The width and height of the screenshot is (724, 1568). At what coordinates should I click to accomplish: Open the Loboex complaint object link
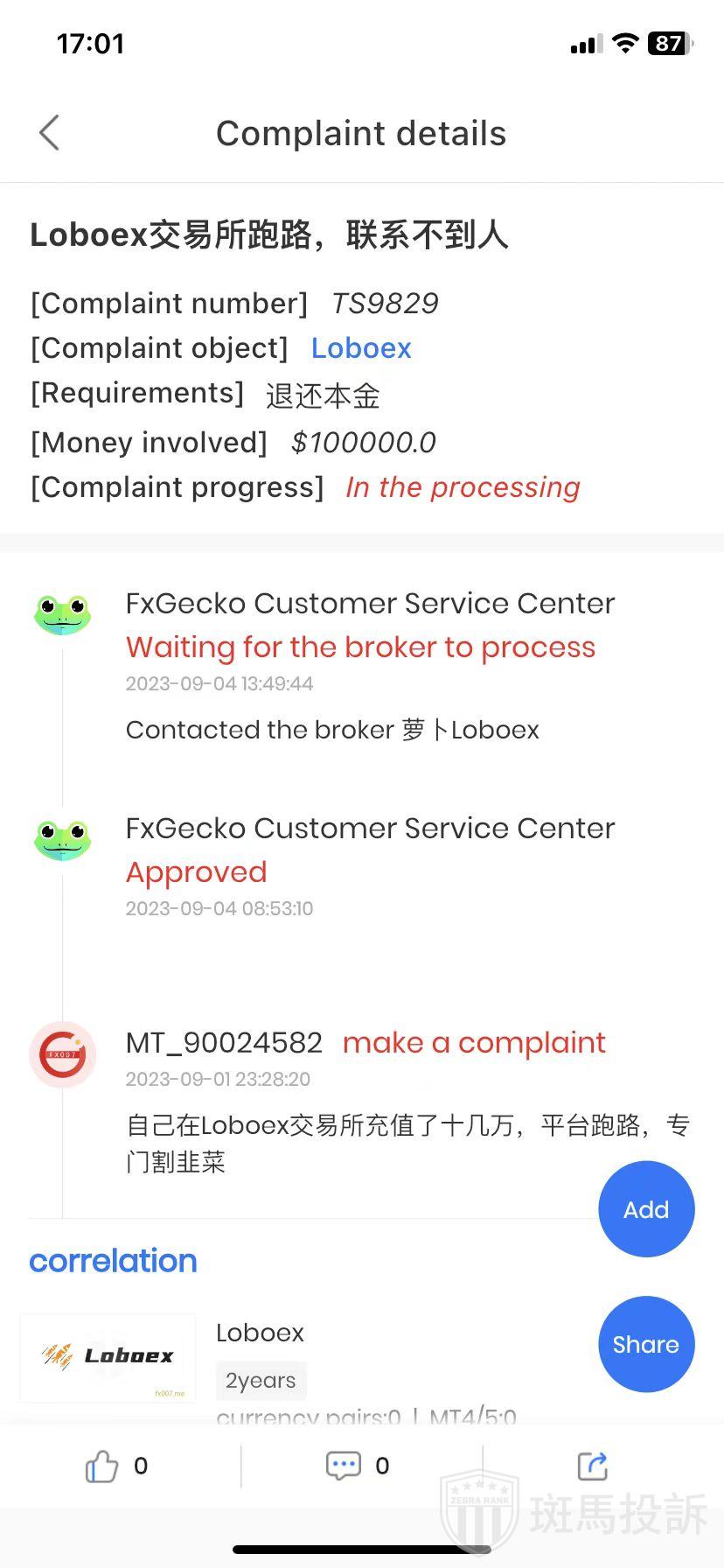(361, 348)
